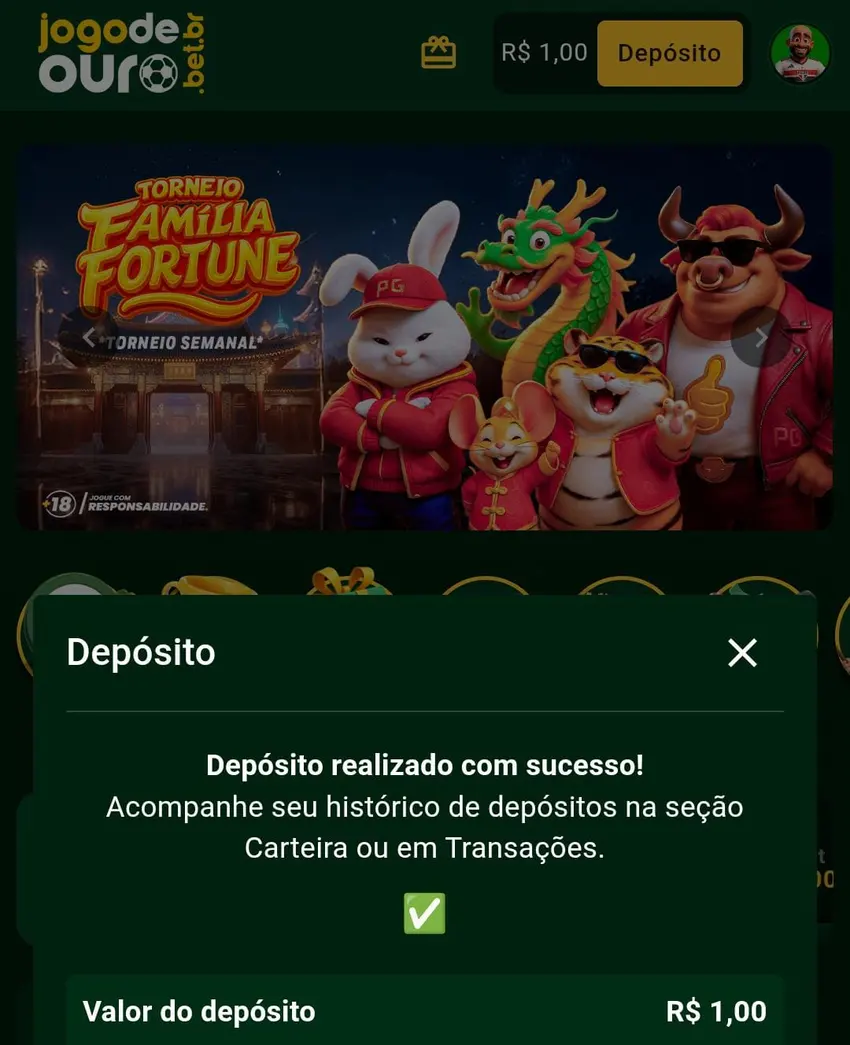Viewport: 850px width, 1045px height.
Task: Click your R$ 1,00 balance display
Action: [x=542, y=53]
